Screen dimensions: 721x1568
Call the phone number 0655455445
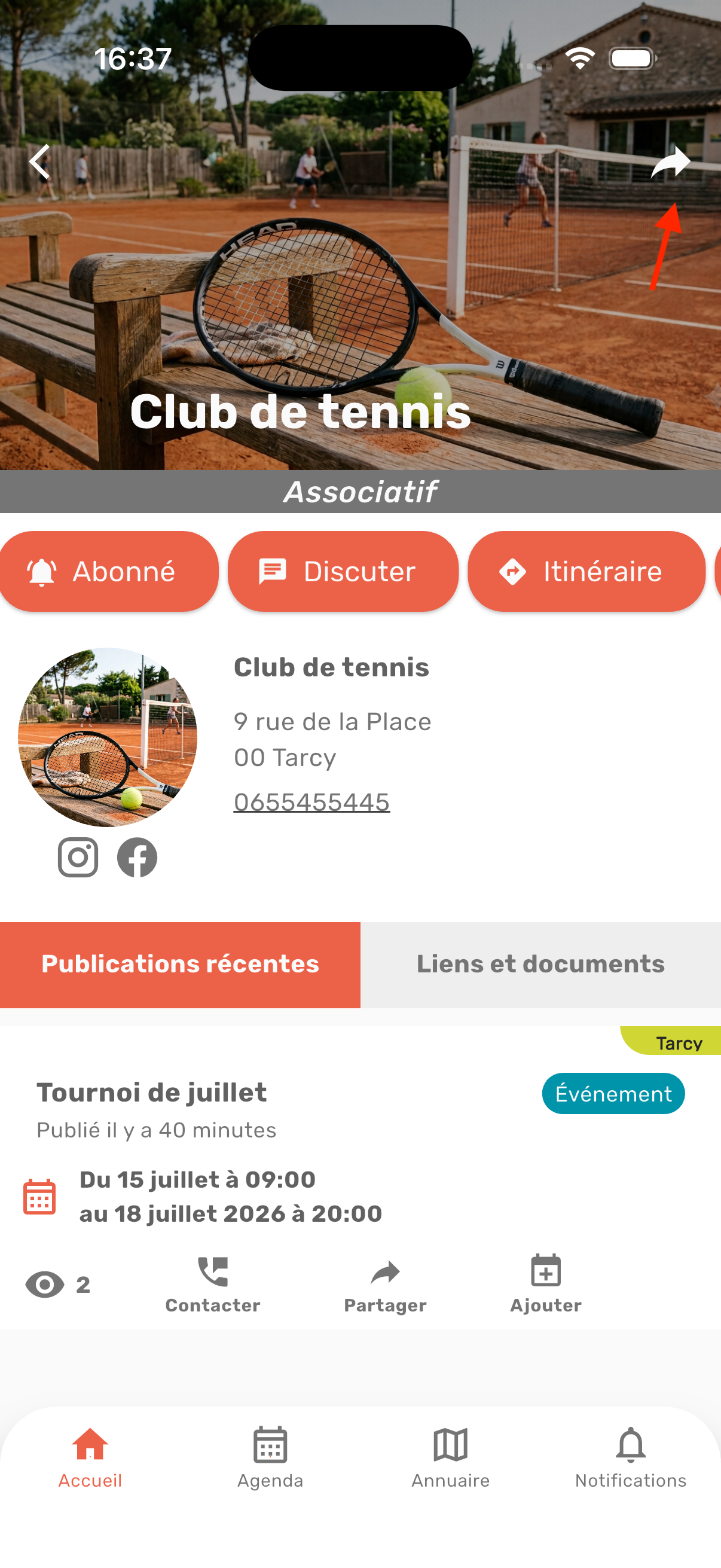[x=311, y=802]
